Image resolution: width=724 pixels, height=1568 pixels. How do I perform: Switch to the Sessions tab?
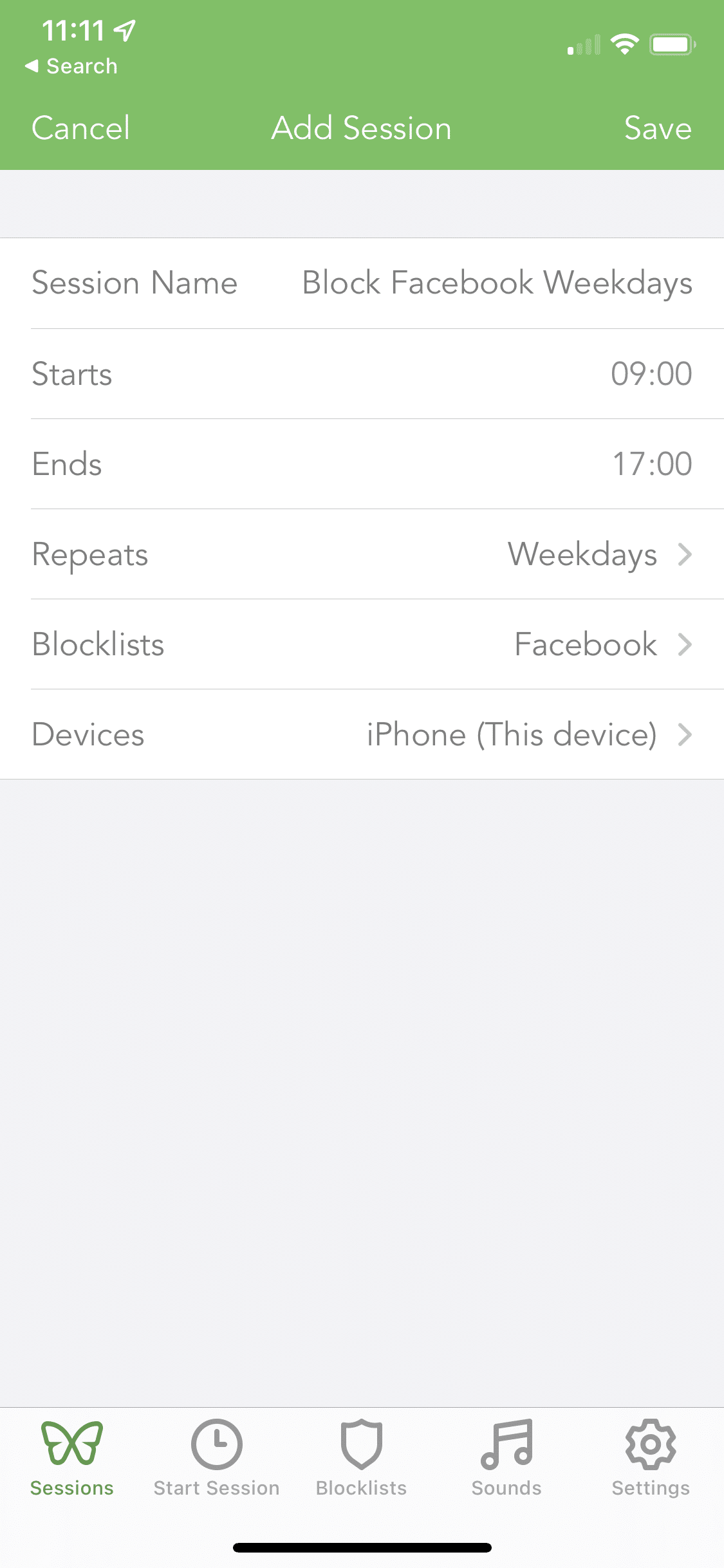(72, 1459)
